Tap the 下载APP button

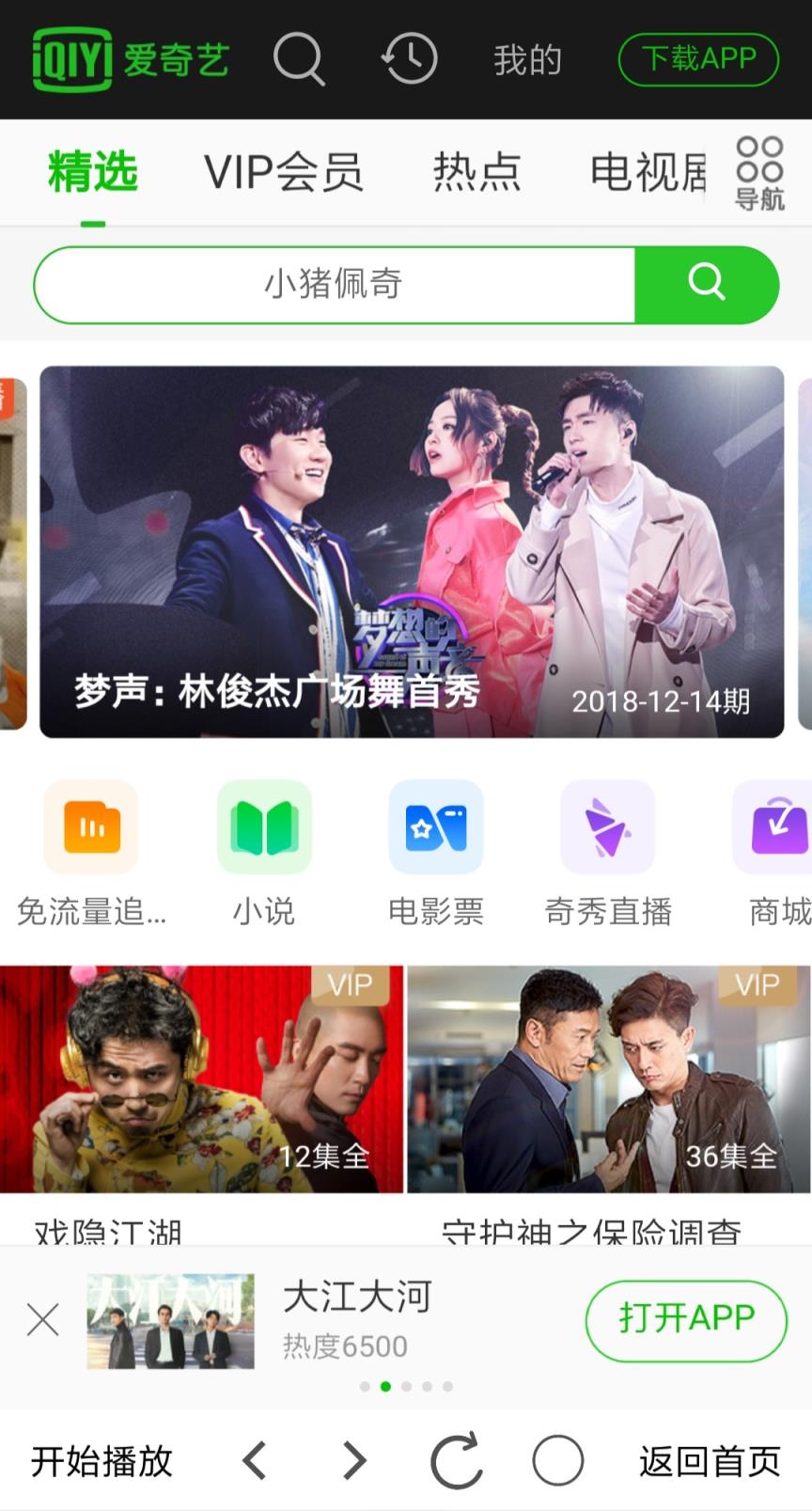(x=698, y=59)
